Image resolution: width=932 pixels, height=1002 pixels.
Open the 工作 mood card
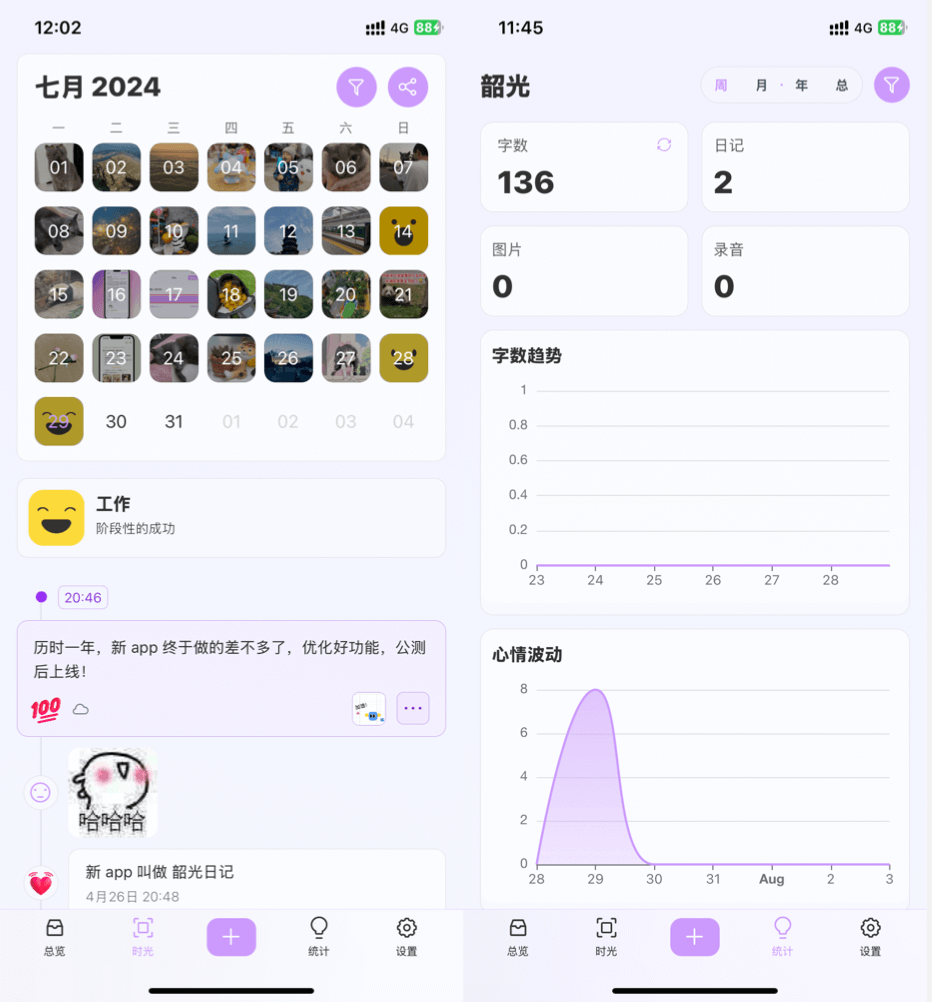pyautogui.click(x=231, y=517)
